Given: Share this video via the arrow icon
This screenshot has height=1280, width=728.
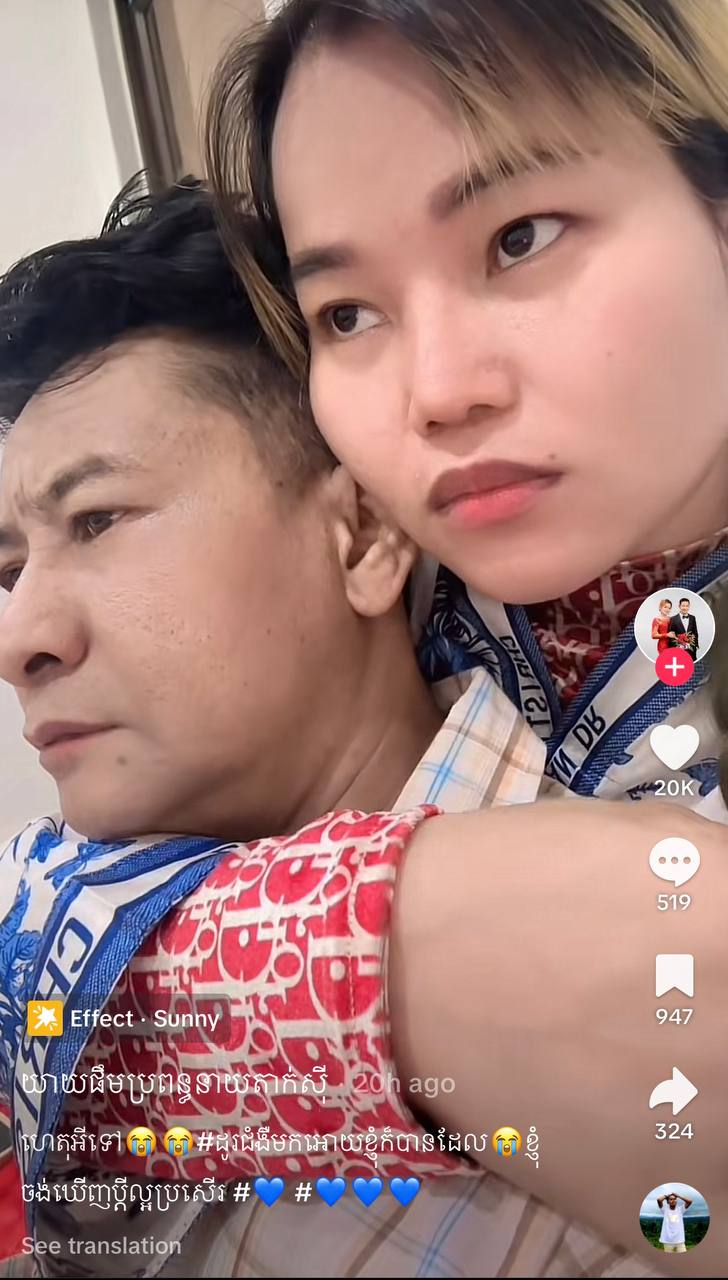Looking at the screenshot, I should pyautogui.click(x=674, y=1091).
